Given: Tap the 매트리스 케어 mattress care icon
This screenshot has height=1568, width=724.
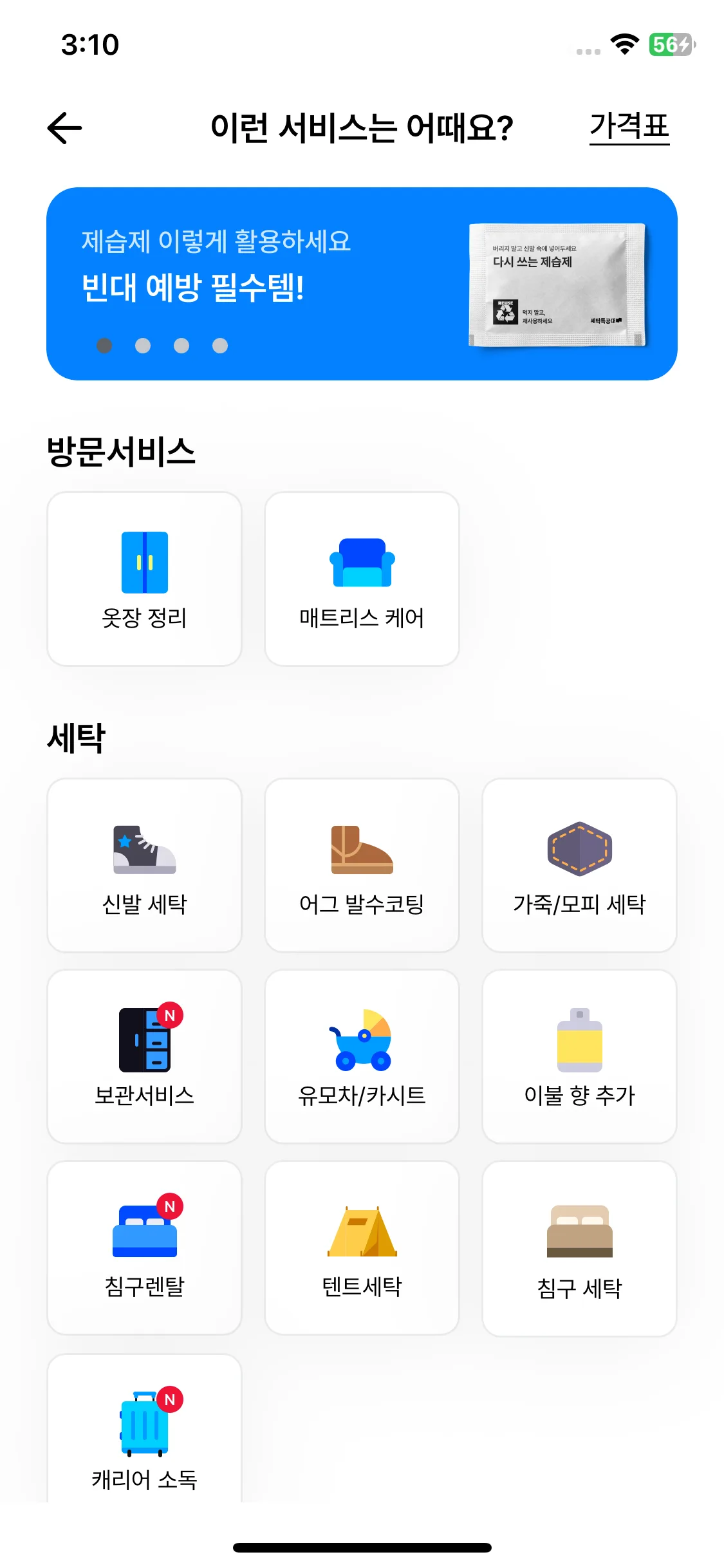Looking at the screenshot, I should click(x=362, y=578).
